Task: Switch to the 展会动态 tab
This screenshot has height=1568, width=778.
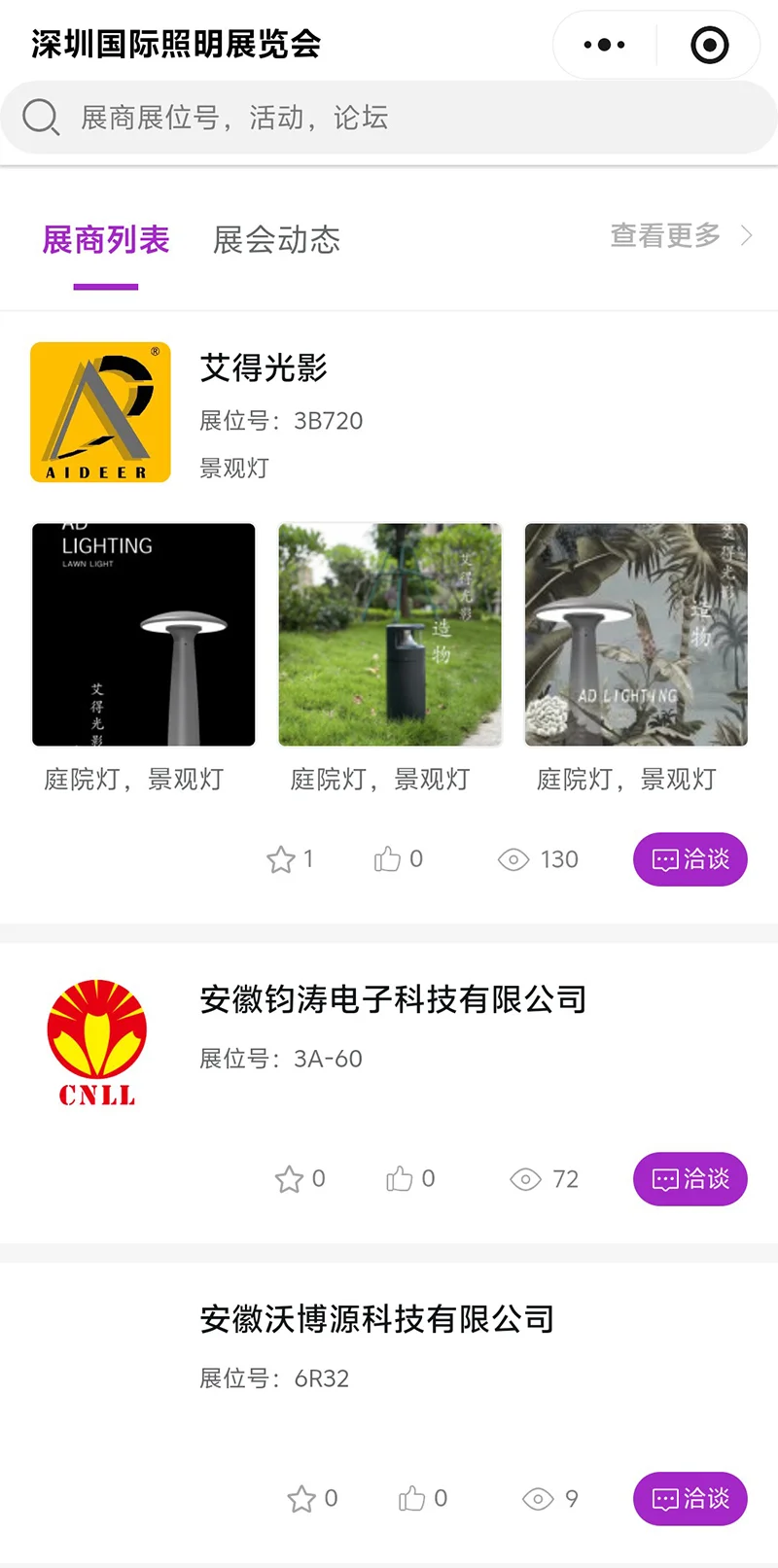Action: click(x=276, y=240)
